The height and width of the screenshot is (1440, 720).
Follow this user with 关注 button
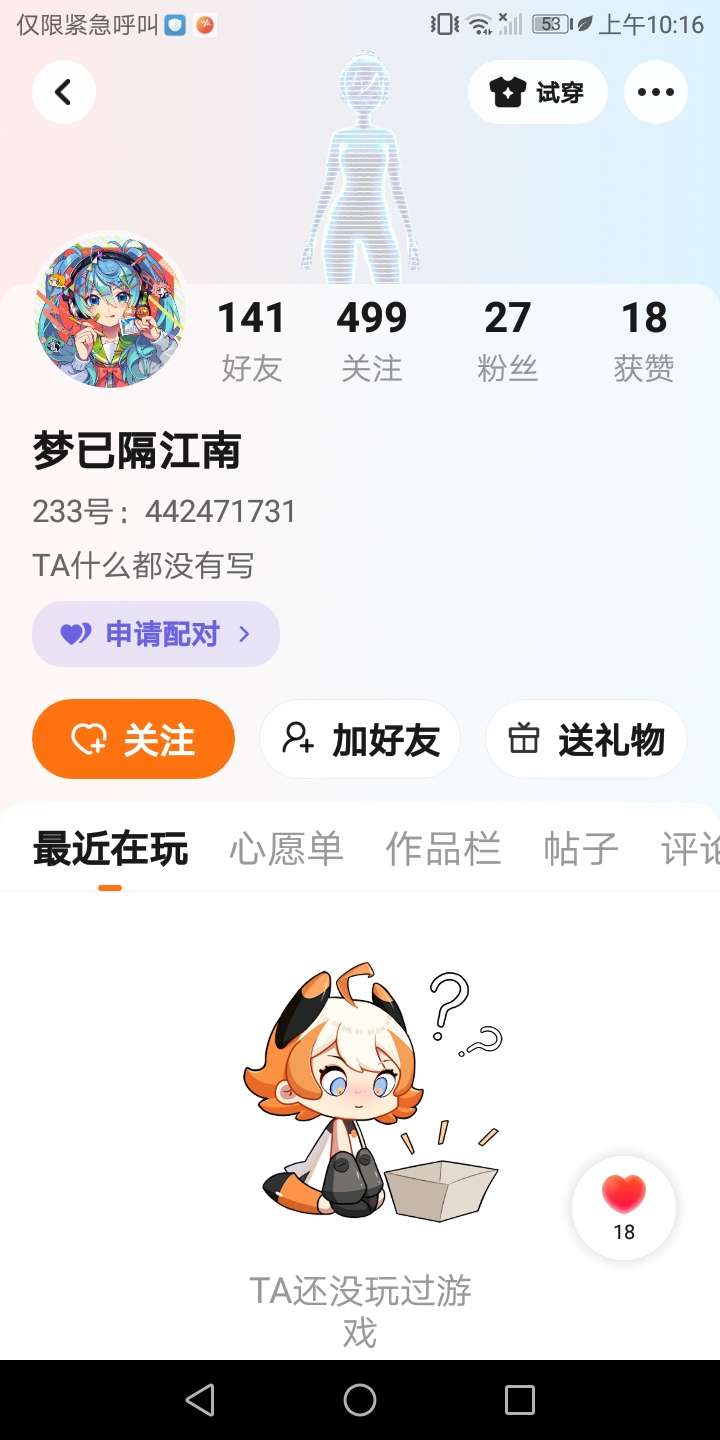click(x=134, y=739)
